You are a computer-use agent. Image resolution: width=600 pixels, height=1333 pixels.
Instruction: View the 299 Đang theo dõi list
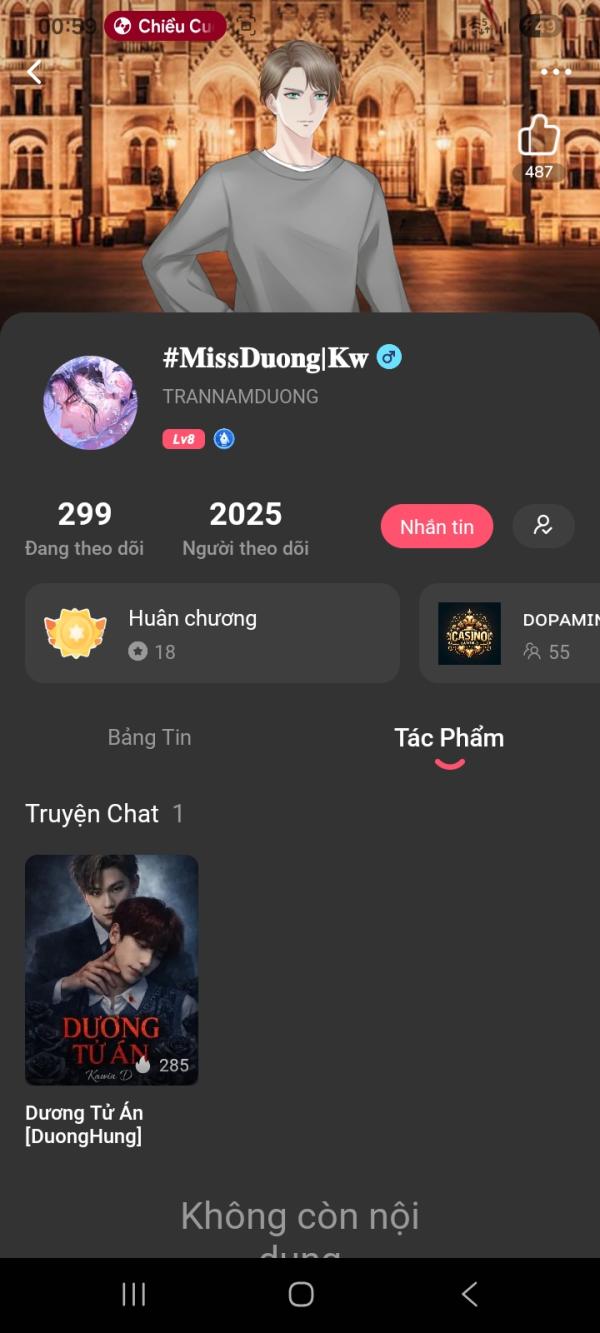tap(85, 528)
